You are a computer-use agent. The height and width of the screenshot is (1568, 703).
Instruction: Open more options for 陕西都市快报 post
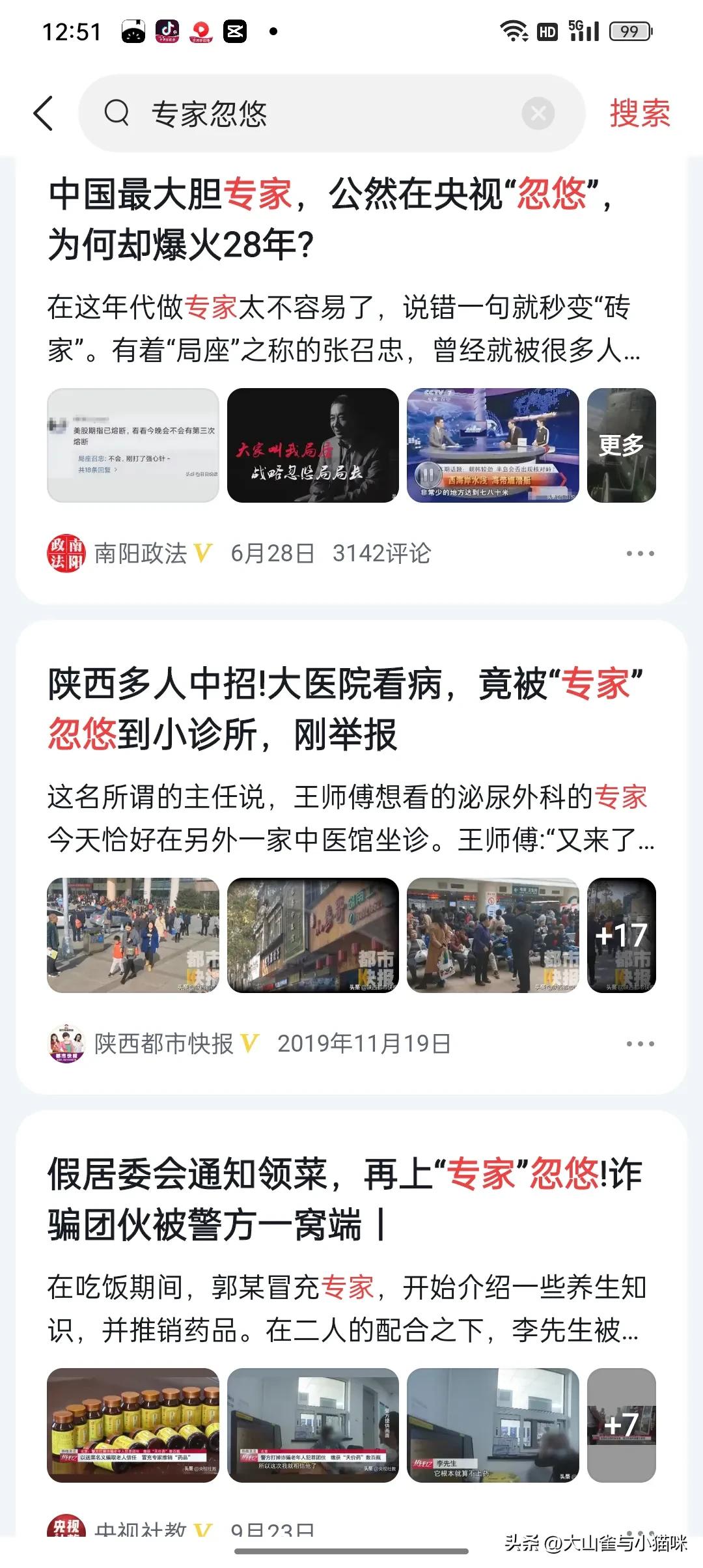pos(640,1044)
